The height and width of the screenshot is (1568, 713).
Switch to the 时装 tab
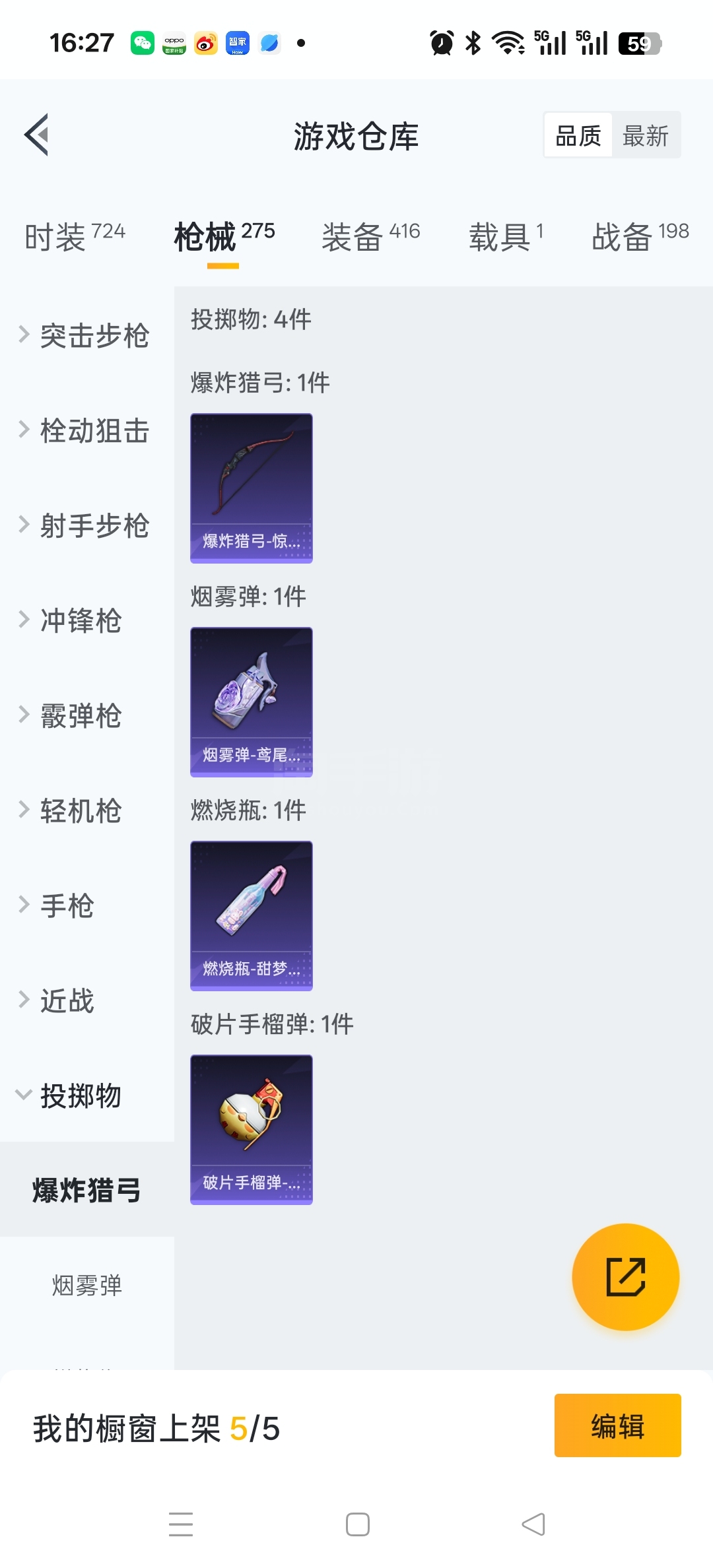point(75,237)
